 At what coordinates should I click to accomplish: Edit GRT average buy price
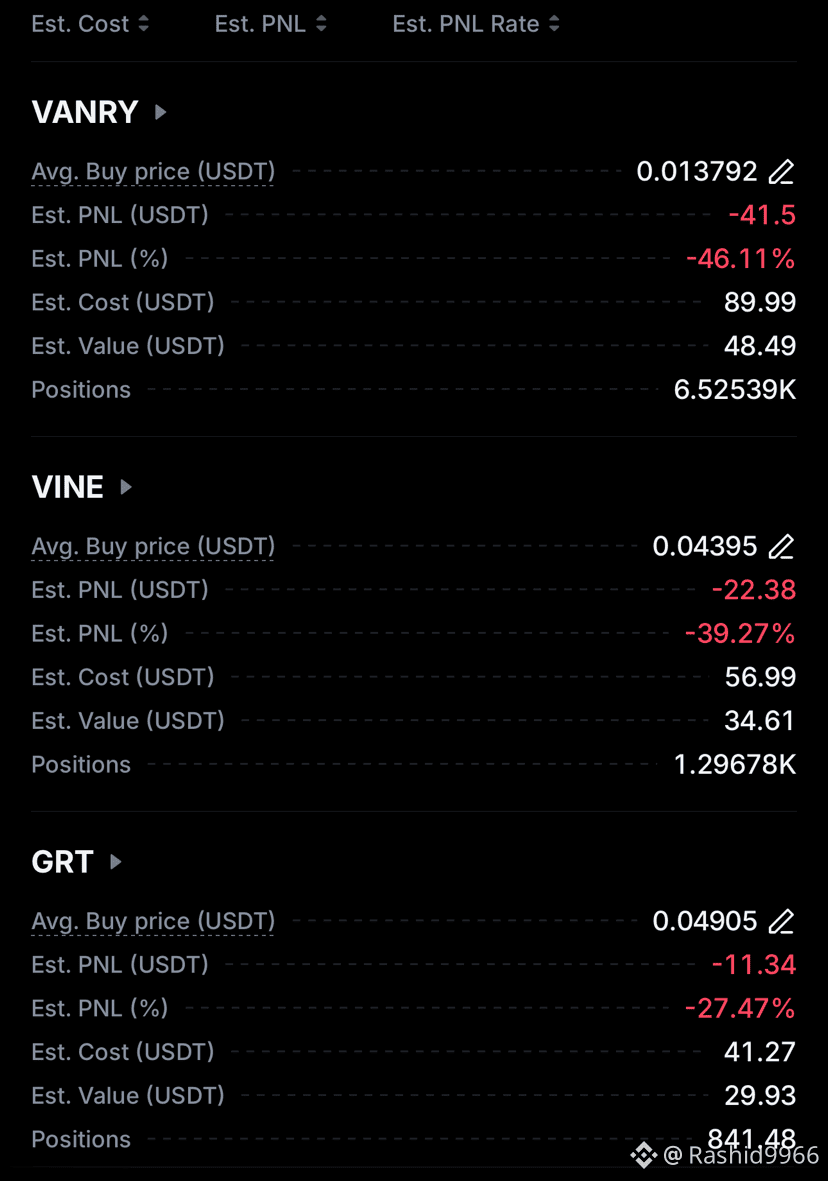(x=781, y=922)
